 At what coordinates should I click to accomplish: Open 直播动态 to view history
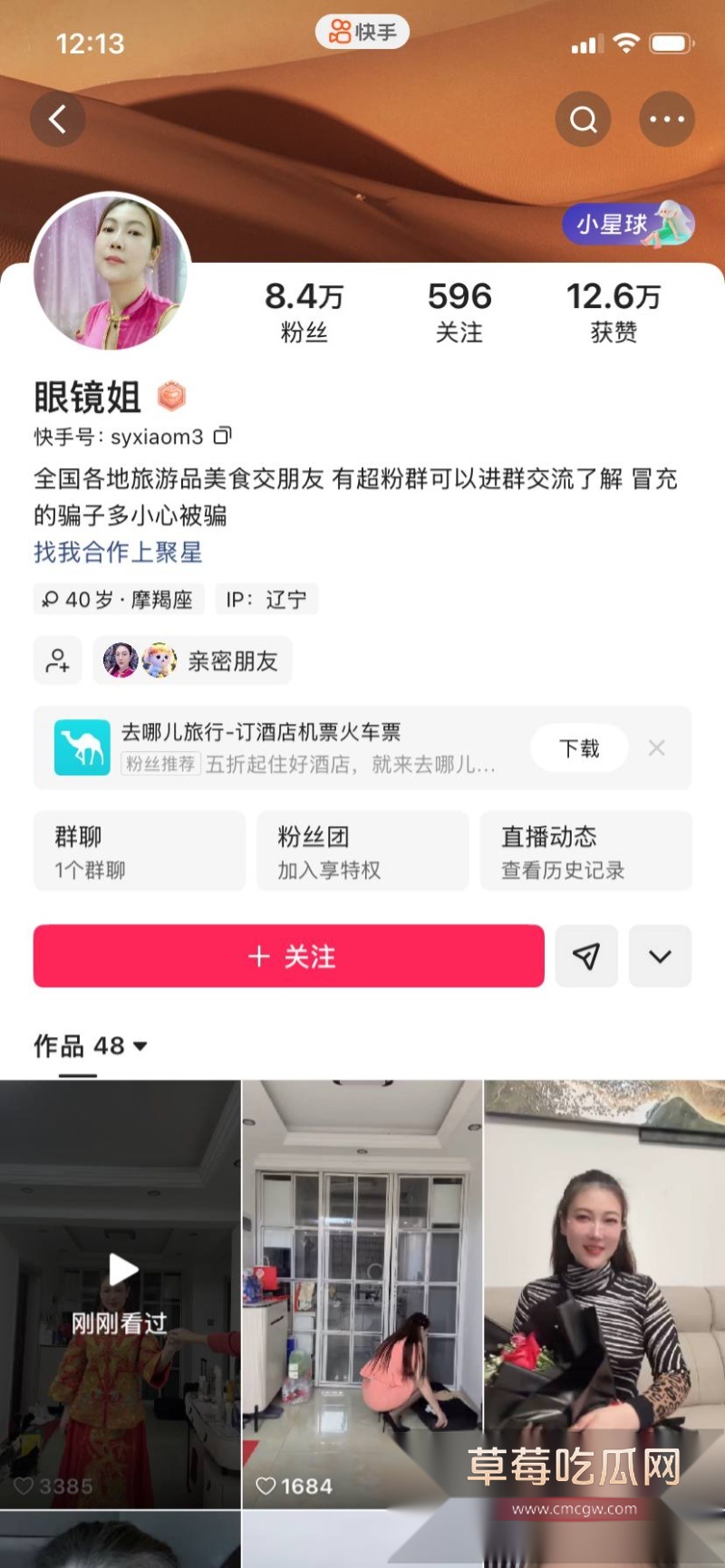tap(585, 851)
